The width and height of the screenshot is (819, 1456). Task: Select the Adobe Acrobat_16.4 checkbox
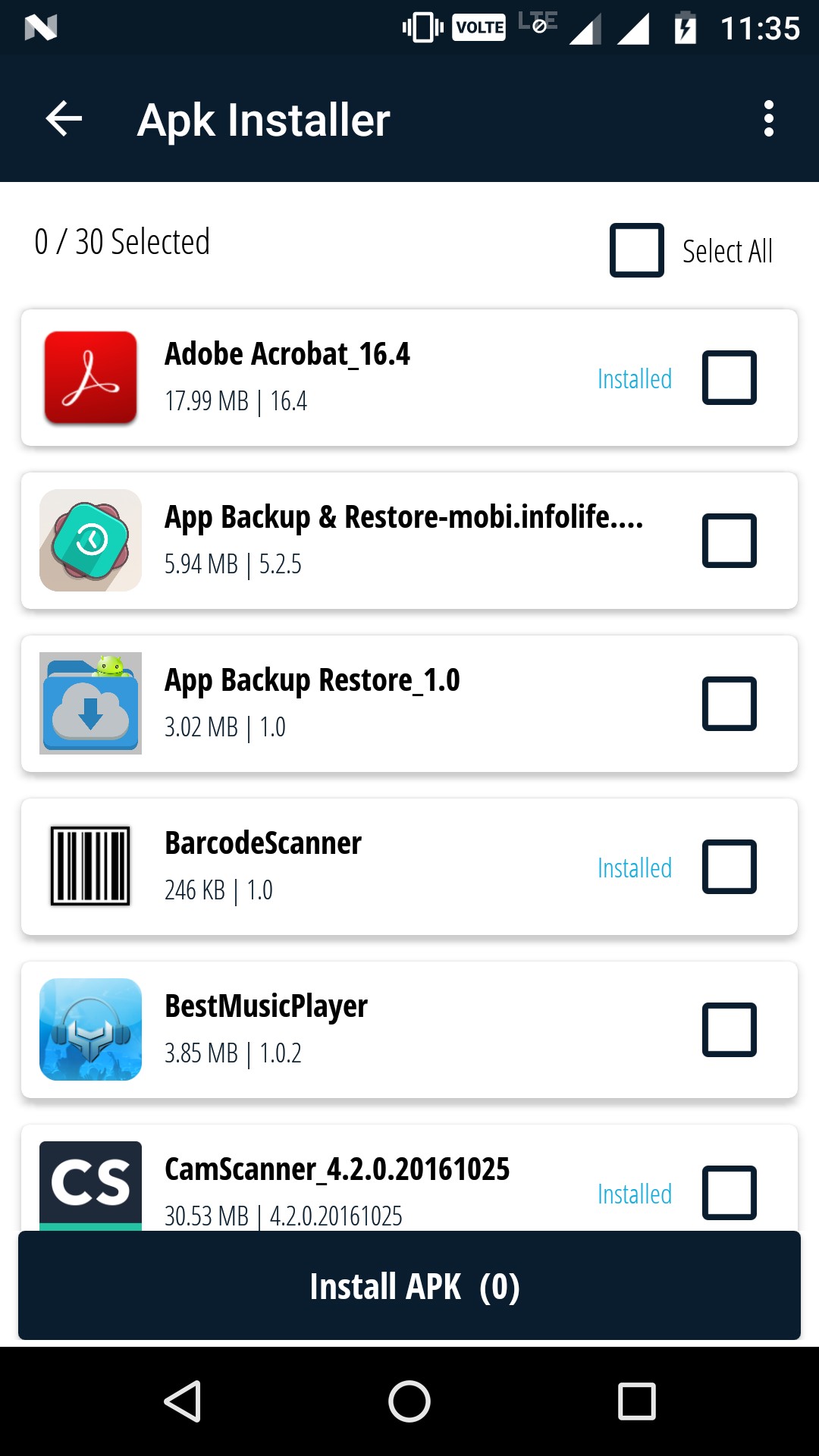coord(730,378)
